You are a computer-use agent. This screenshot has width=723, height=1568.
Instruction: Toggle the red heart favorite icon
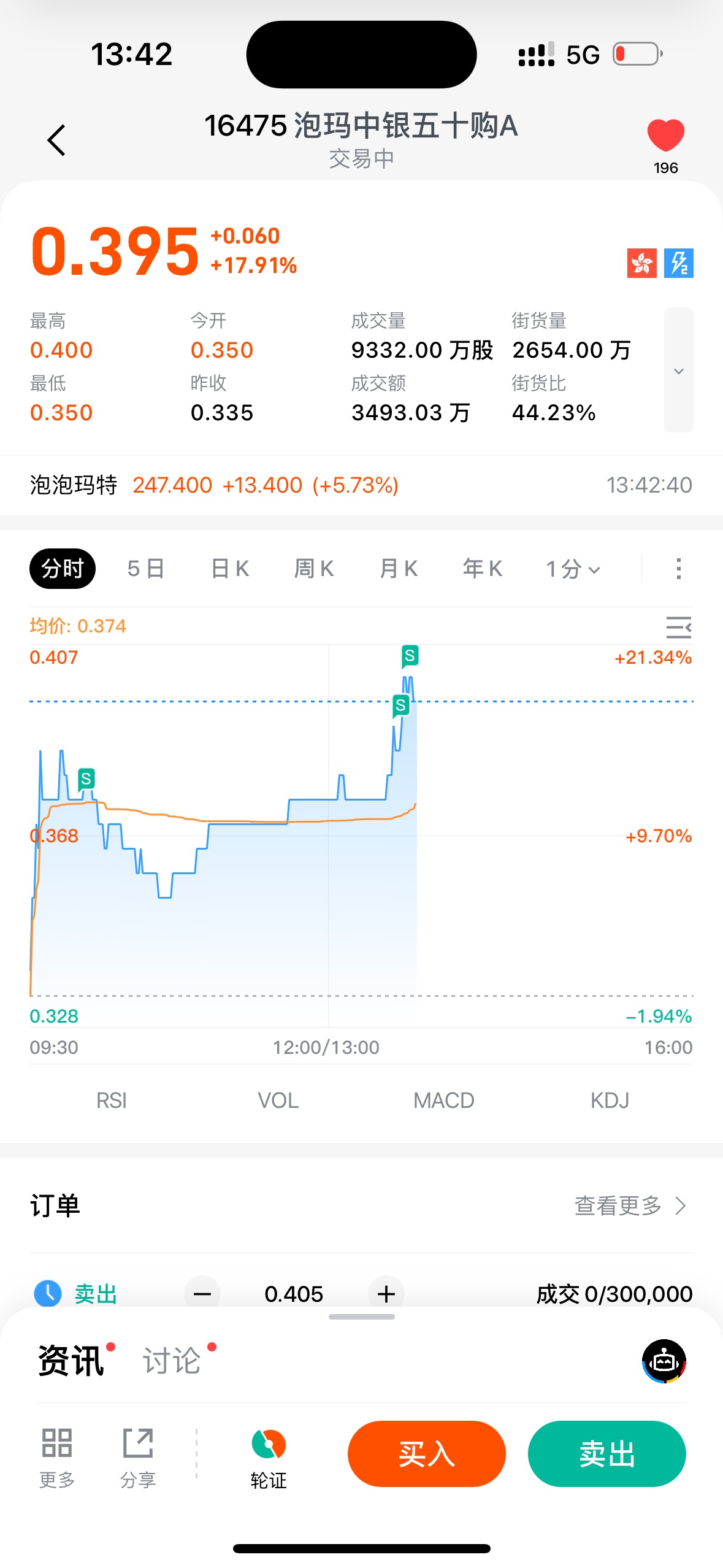(x=665, y=136)
